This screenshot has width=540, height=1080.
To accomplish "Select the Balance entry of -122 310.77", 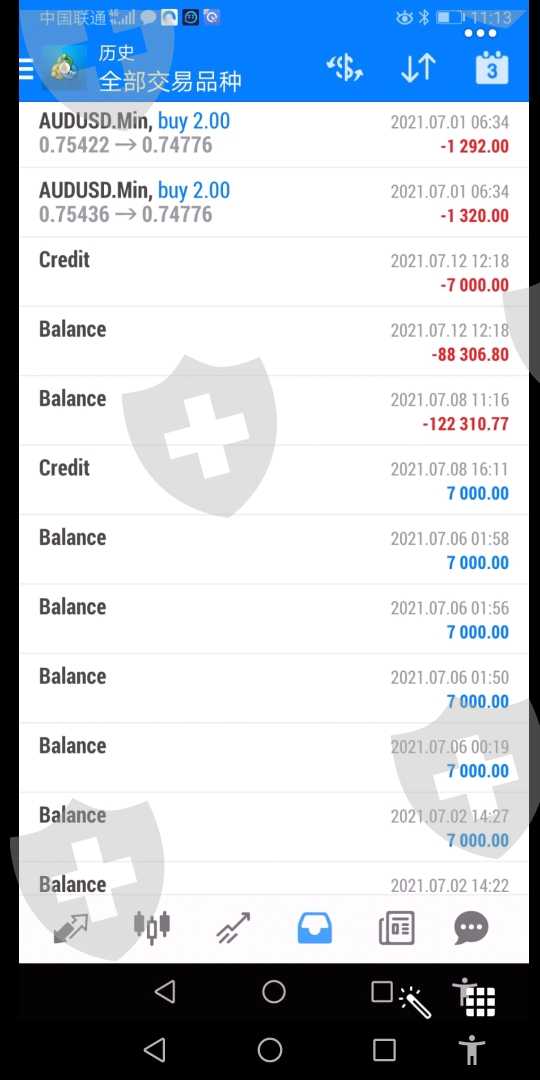I will 274,411.
